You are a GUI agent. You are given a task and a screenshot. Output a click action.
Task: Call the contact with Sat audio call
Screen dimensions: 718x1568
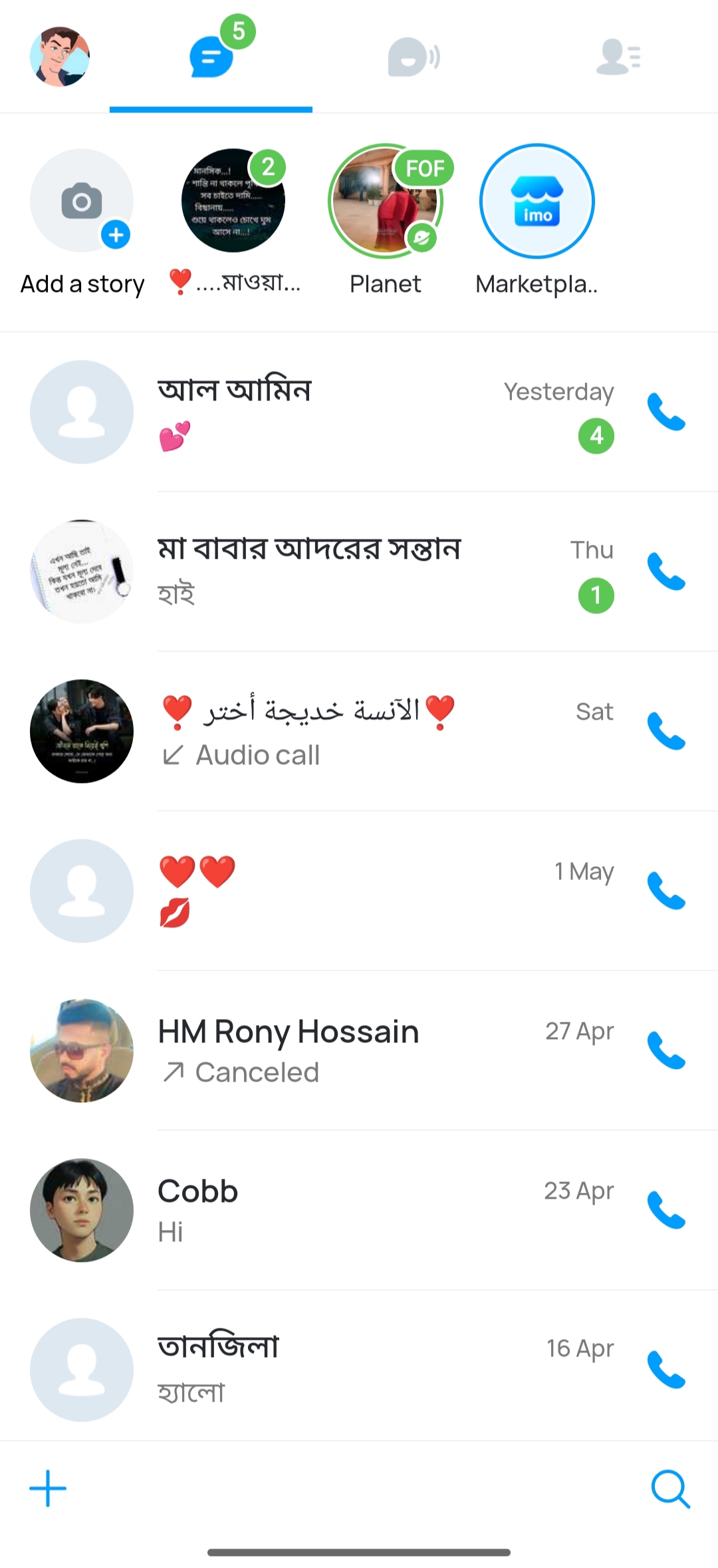pos(666,731)
